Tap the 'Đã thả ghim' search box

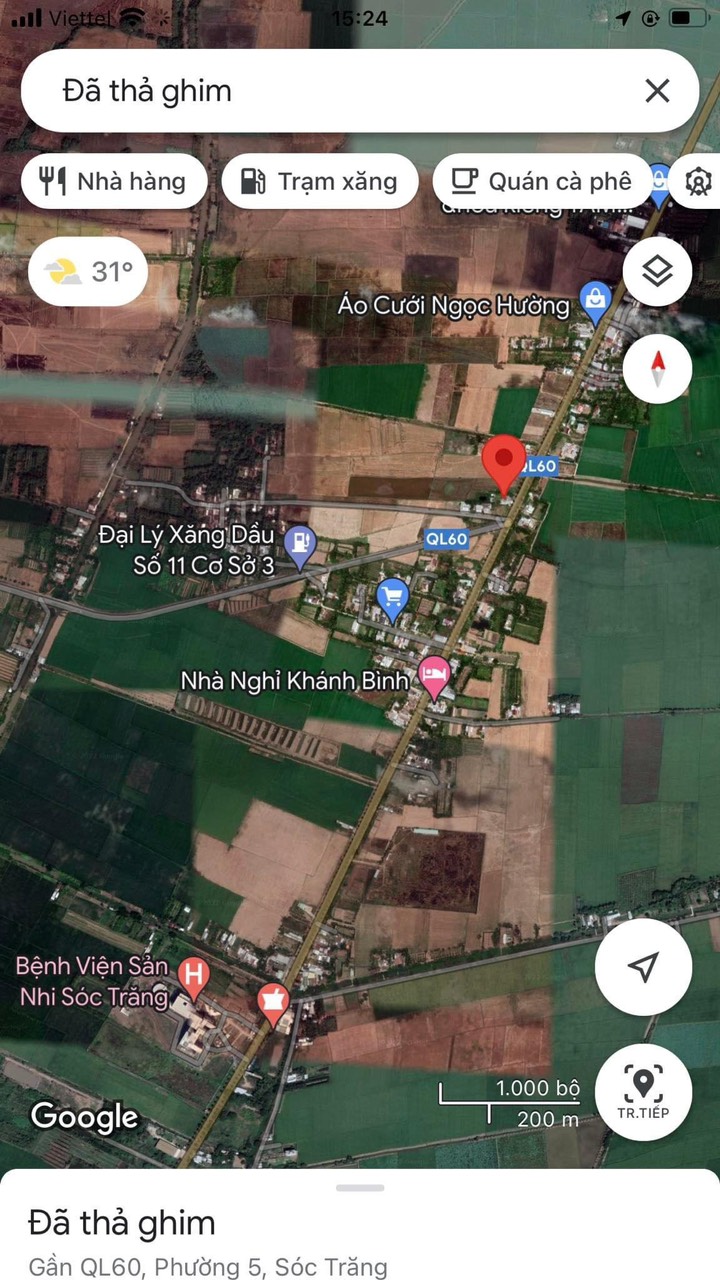pos(330,91)
